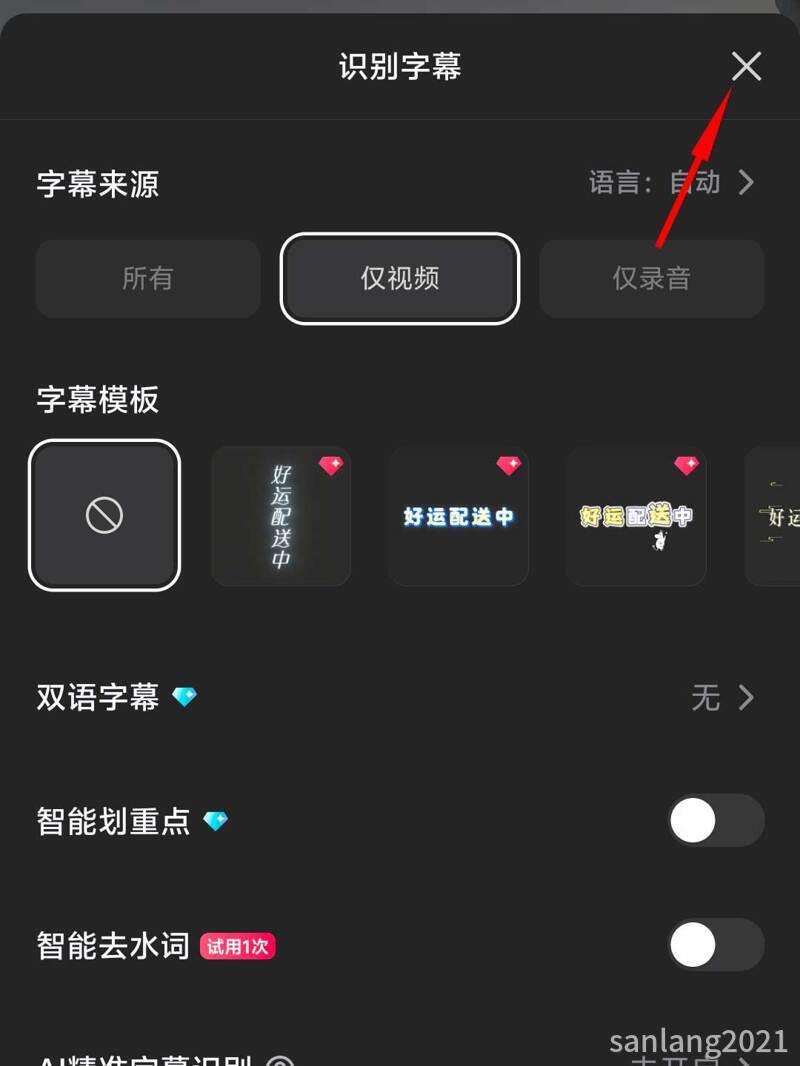
Task: Select the 仅视频 option button
Action: (399, 279)
